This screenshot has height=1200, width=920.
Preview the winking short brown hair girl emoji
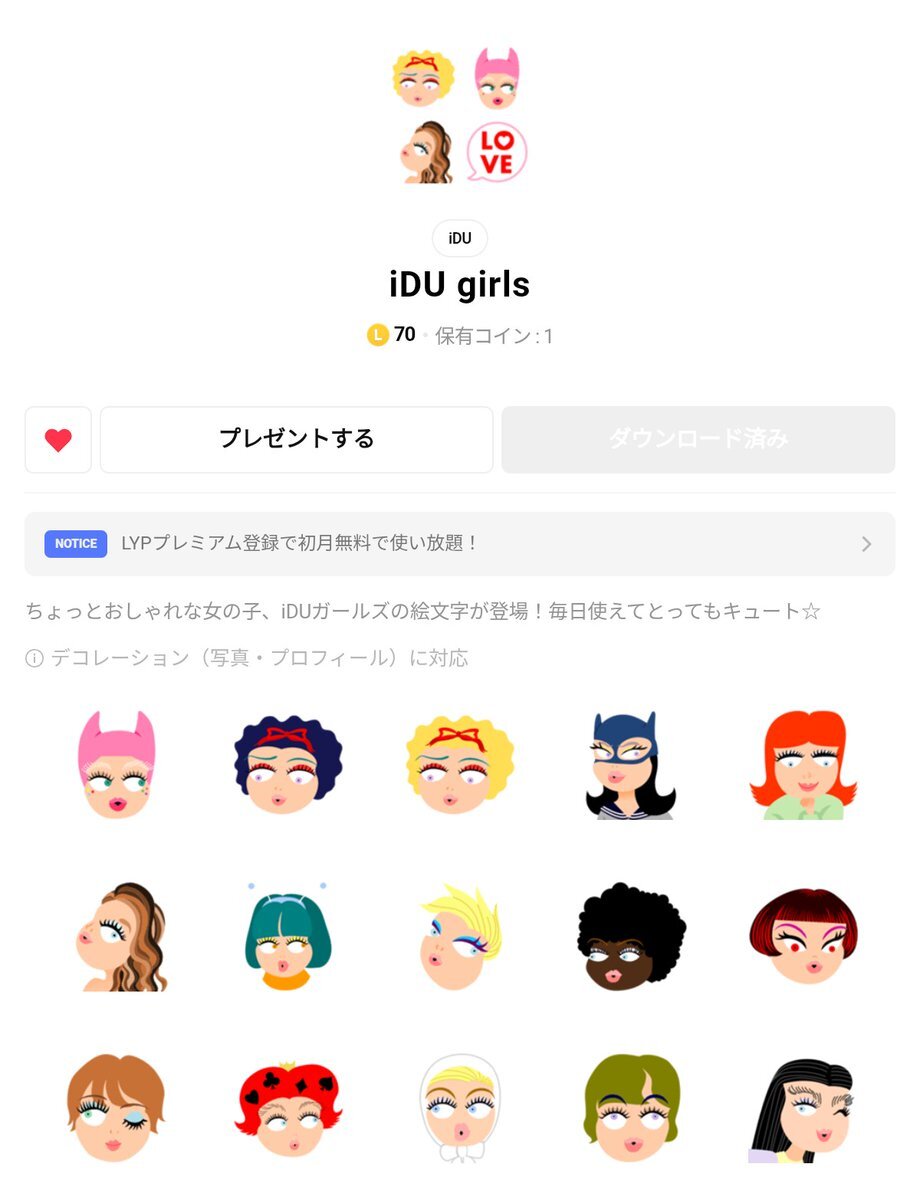(117, 1108)
